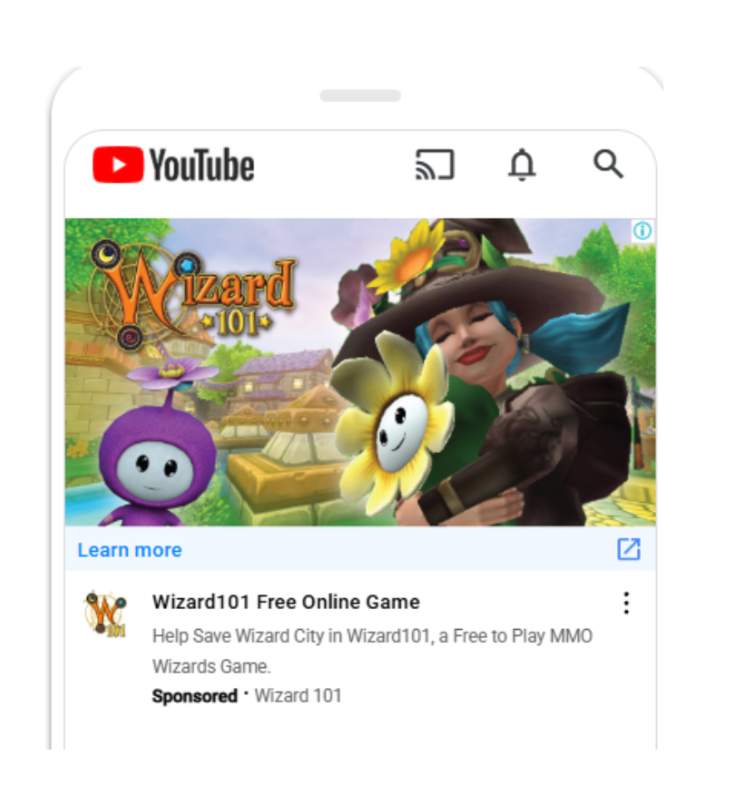Image resolution: width=740 pixels, height=802 pixels.
Task: Open the cast to device icon
Action: pyautogui.click(x=435, y=165)
